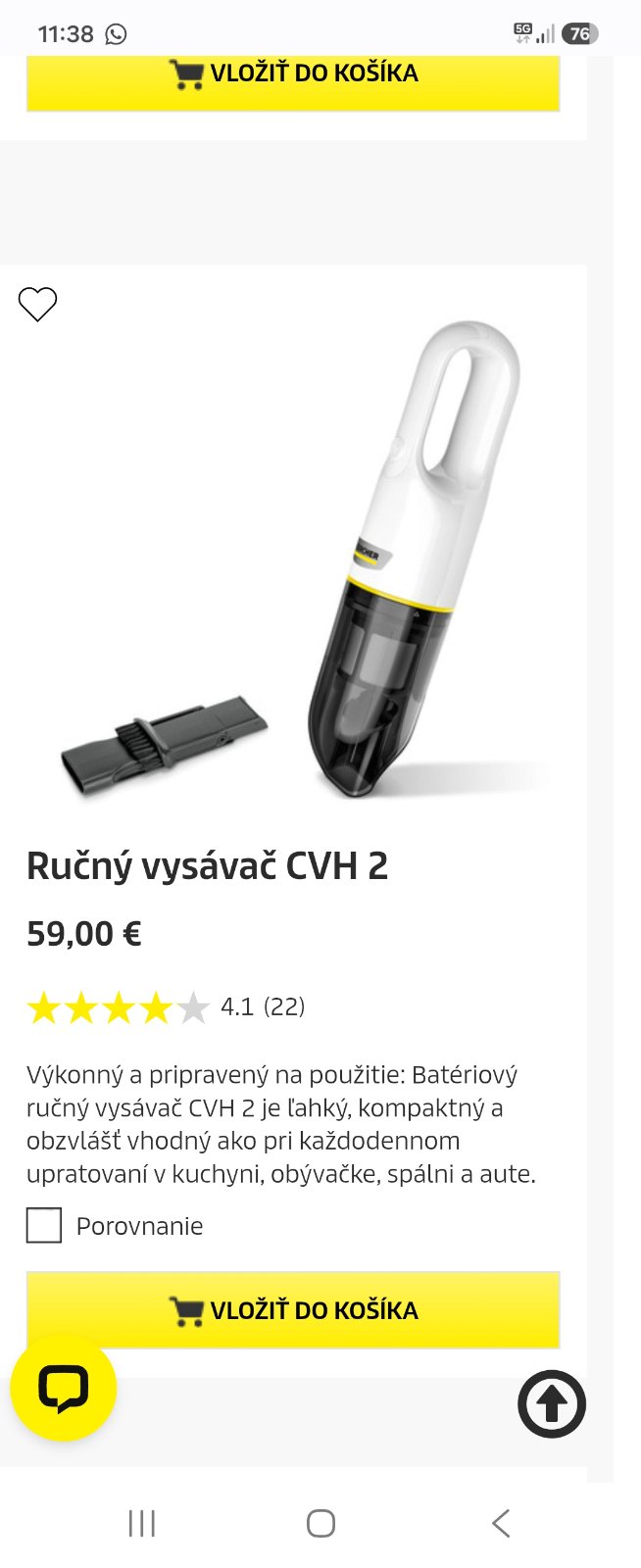This screenshot has height=1568, width=641.
Task: Open the Ručný vysávač CVH 2 title
Action: [x=208, y=866]
